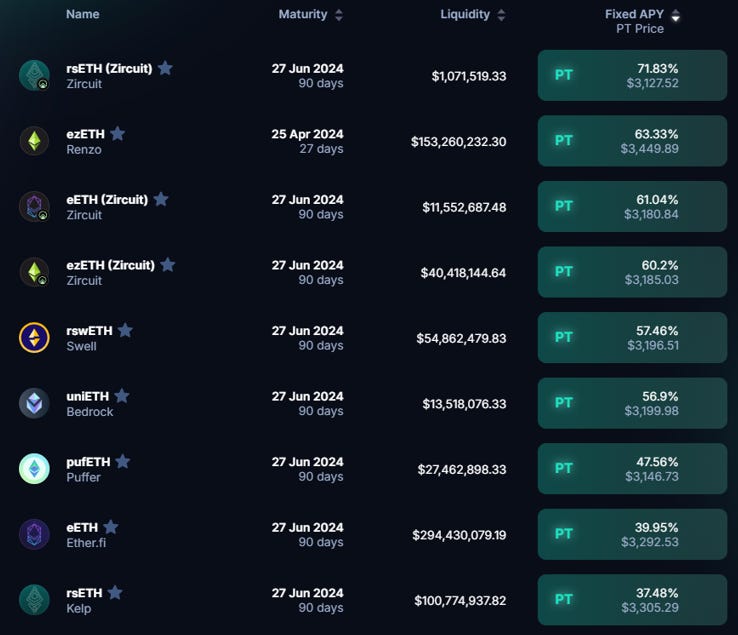The width and height of the screenshot is (738, 635).
Task: Tap the eETH Ether.fi PT at 39.95%
Action: [x=632, y=535]
